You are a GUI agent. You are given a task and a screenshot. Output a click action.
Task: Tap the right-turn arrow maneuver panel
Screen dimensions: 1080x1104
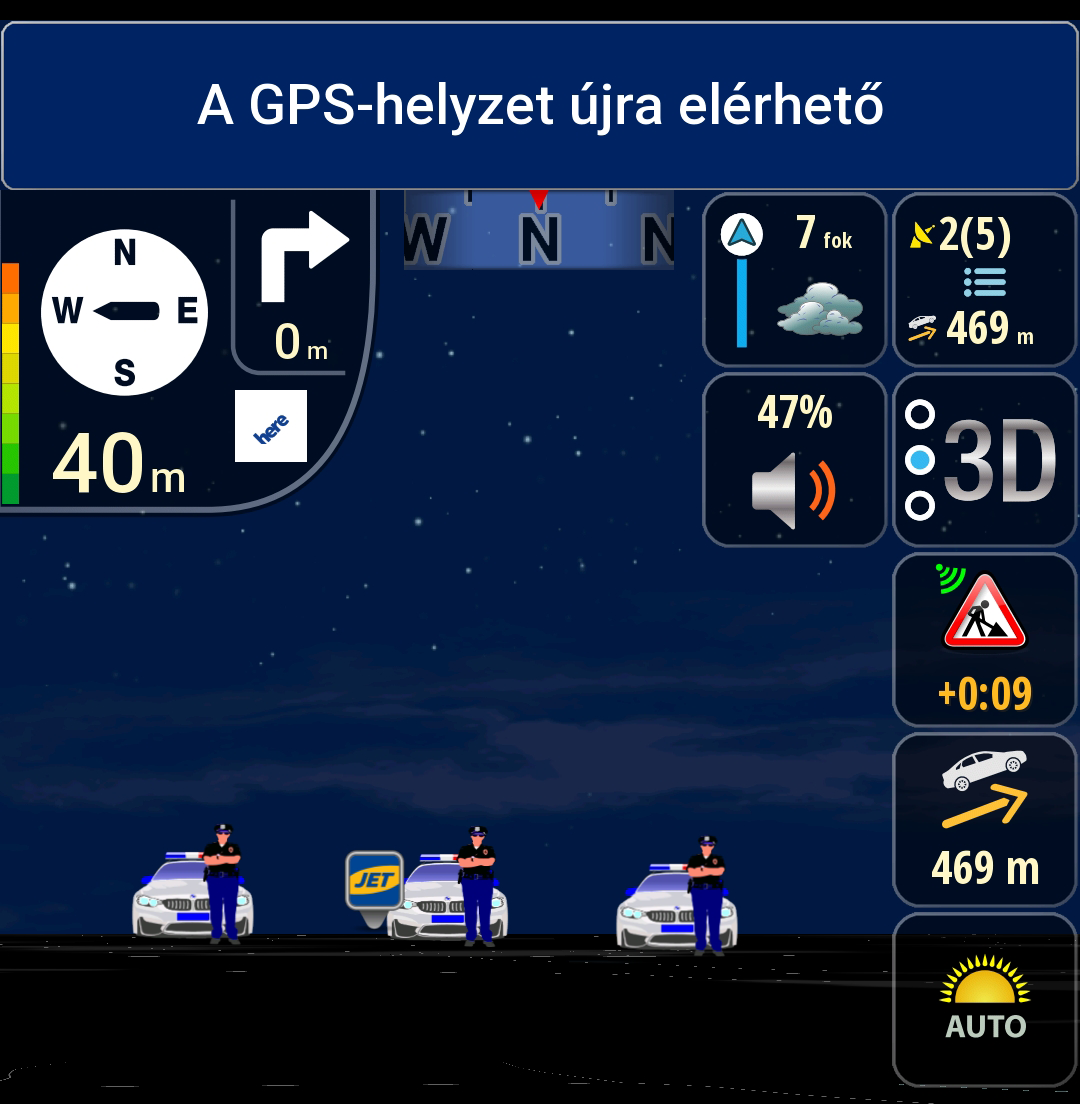pos(303,285)
